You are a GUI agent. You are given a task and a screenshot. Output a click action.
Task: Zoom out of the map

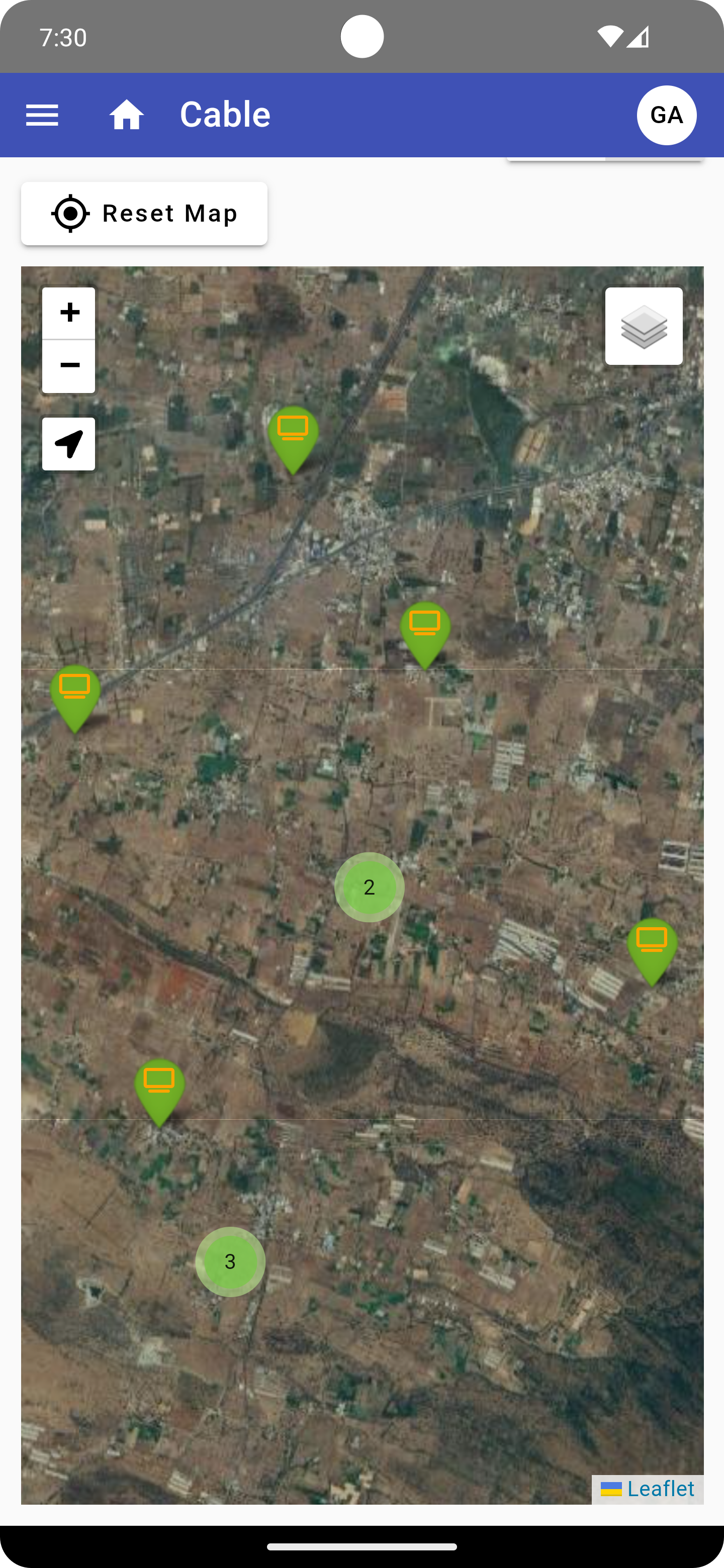click(69, 366)
